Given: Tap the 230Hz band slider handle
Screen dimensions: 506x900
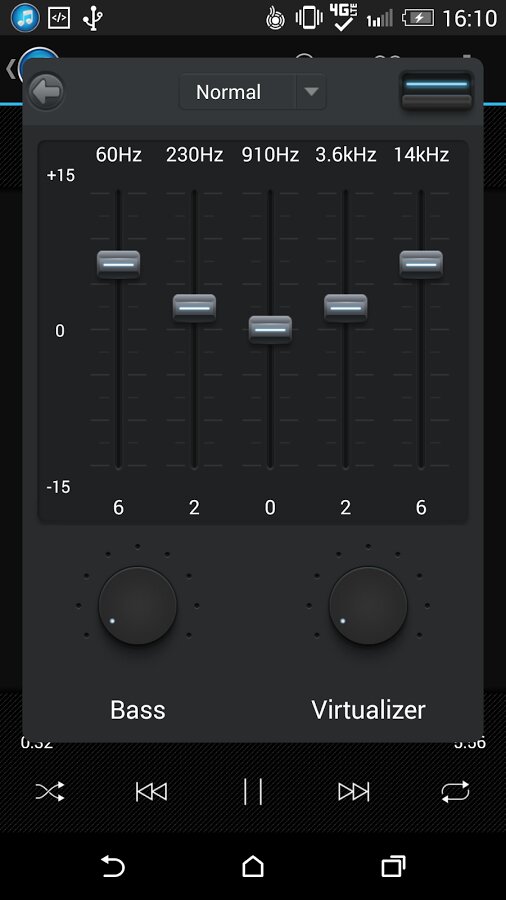Looking at the screenshot, I should [x=194, y=308].
